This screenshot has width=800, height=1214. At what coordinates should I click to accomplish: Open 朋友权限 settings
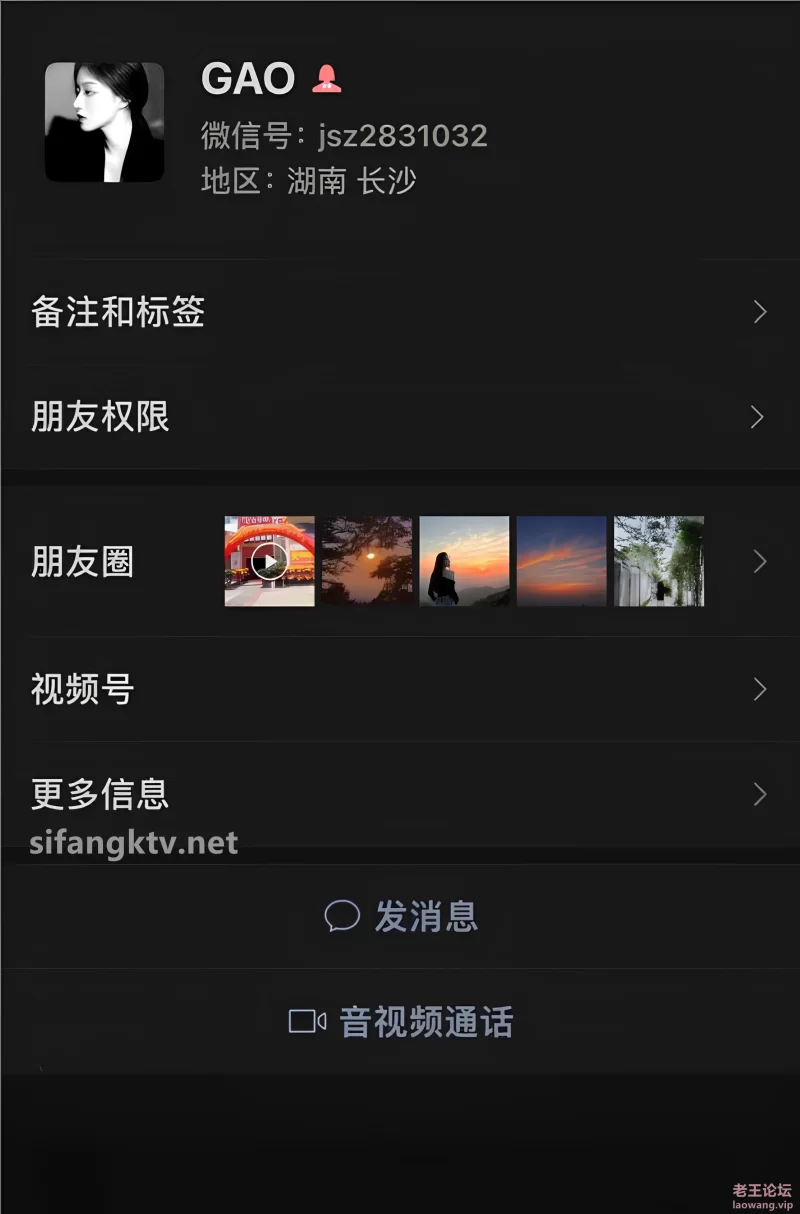point(400,417)
